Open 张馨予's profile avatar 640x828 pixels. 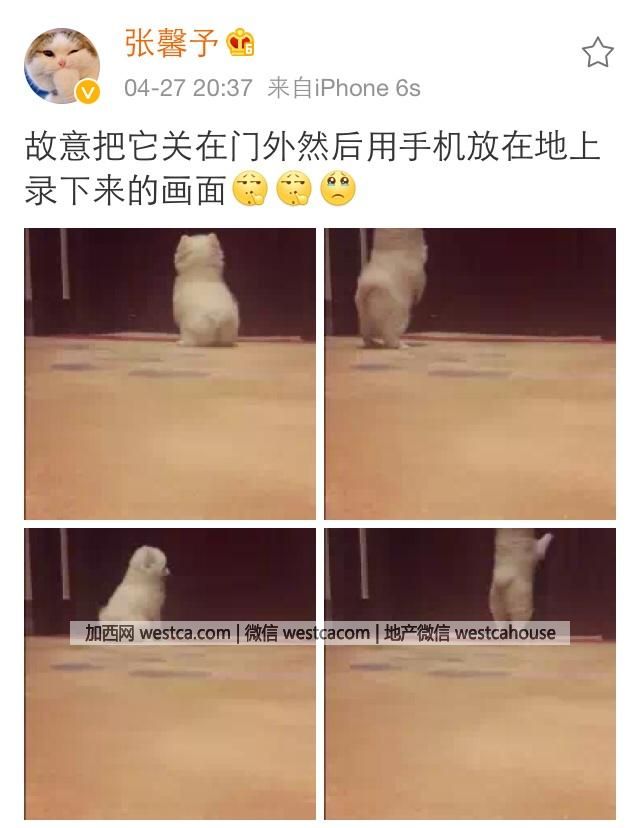click(x=62, y=66)
